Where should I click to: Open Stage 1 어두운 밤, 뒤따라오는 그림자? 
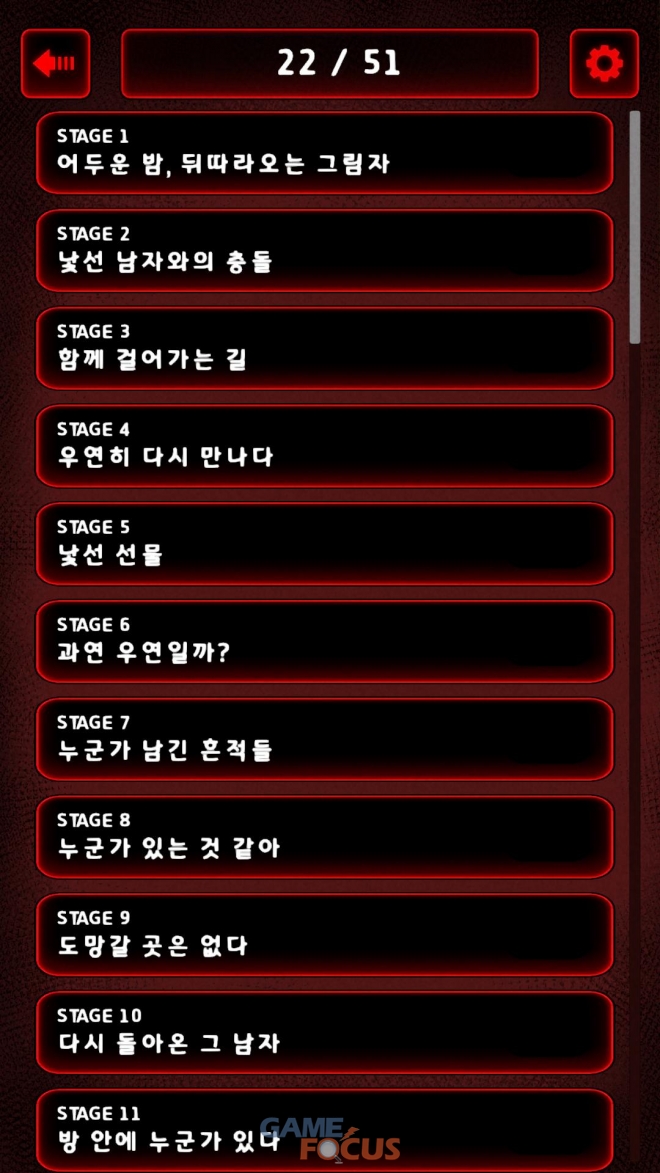coord(324,152)
